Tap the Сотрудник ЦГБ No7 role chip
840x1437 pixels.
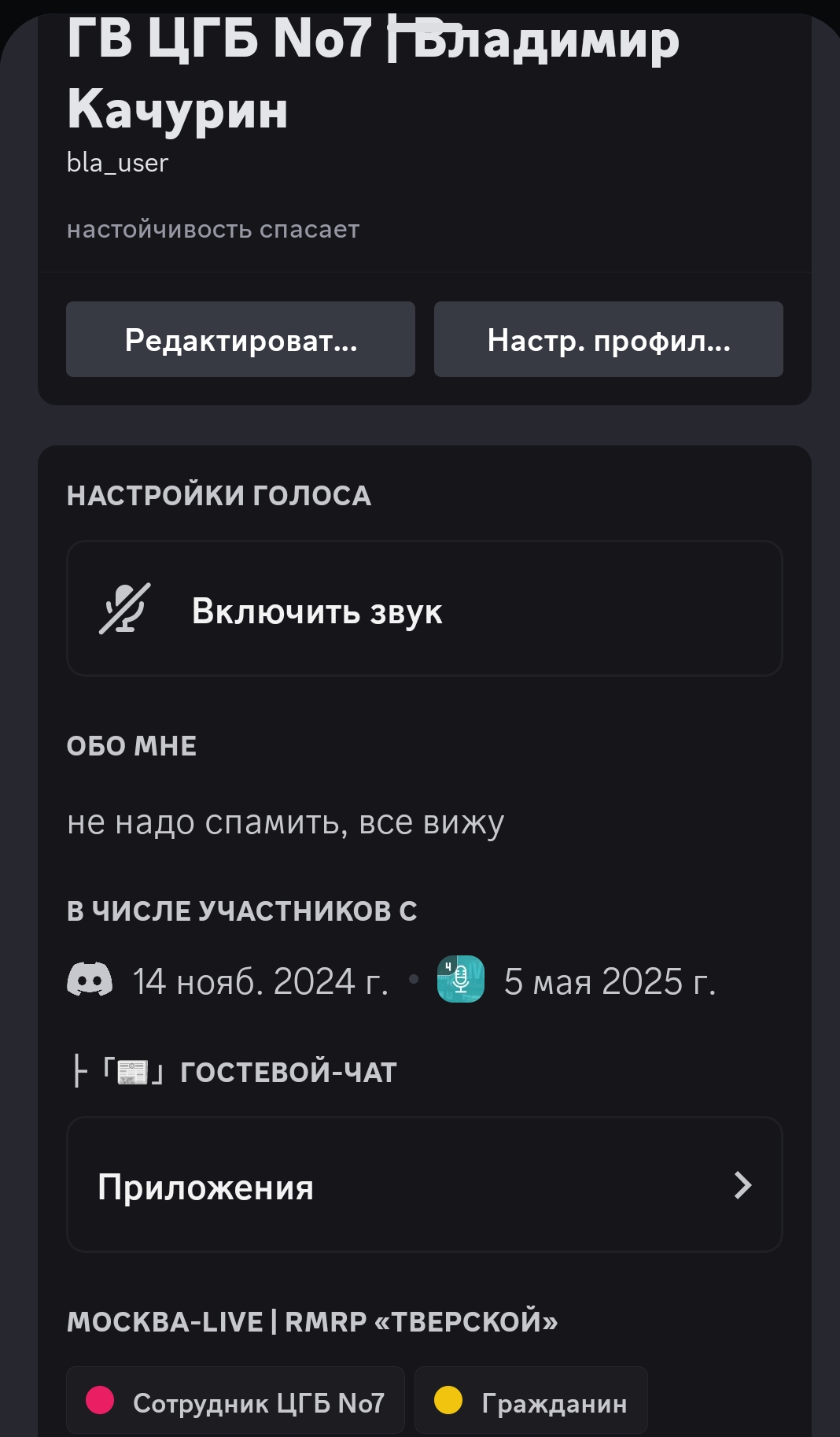[x=235, y=1401]
